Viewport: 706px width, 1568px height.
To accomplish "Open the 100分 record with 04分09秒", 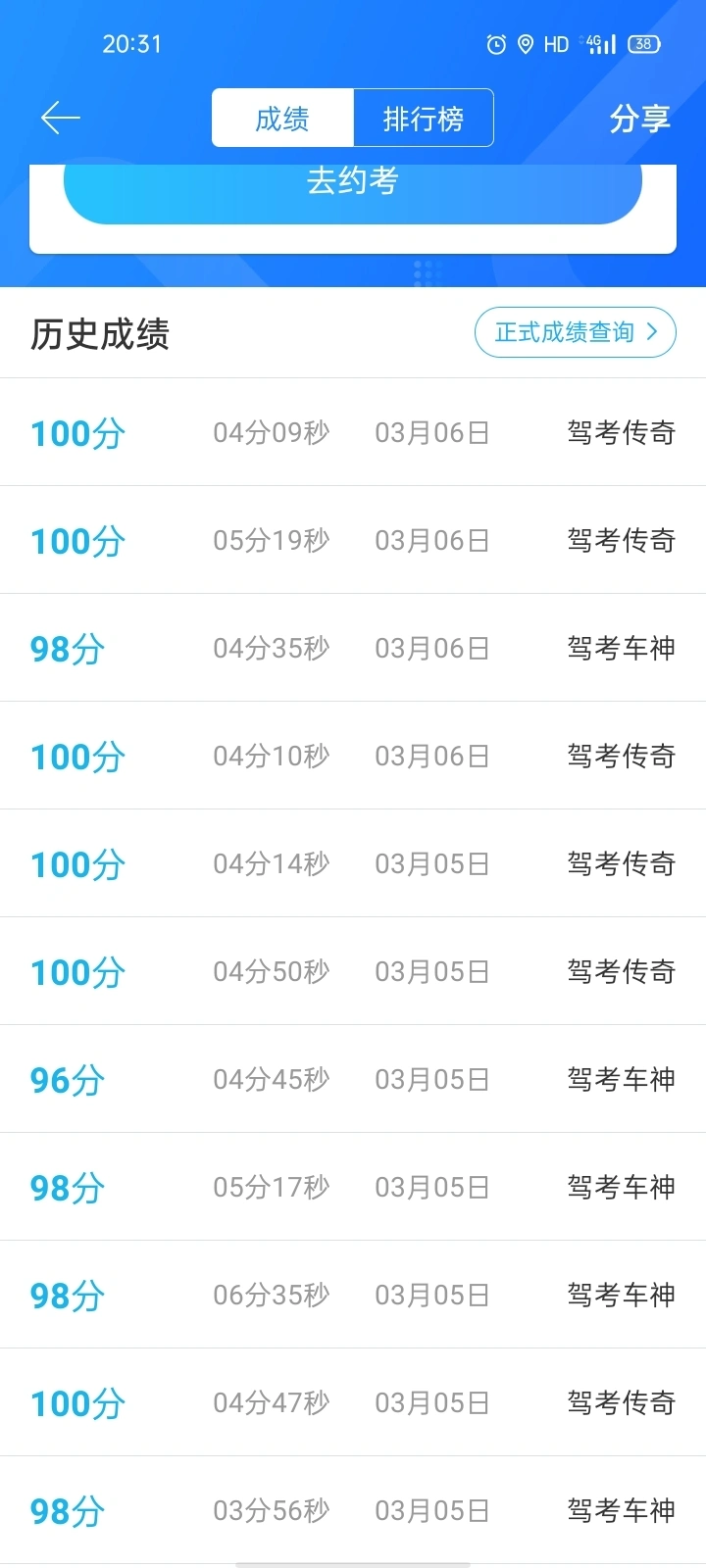I will [x=353, y=432].
